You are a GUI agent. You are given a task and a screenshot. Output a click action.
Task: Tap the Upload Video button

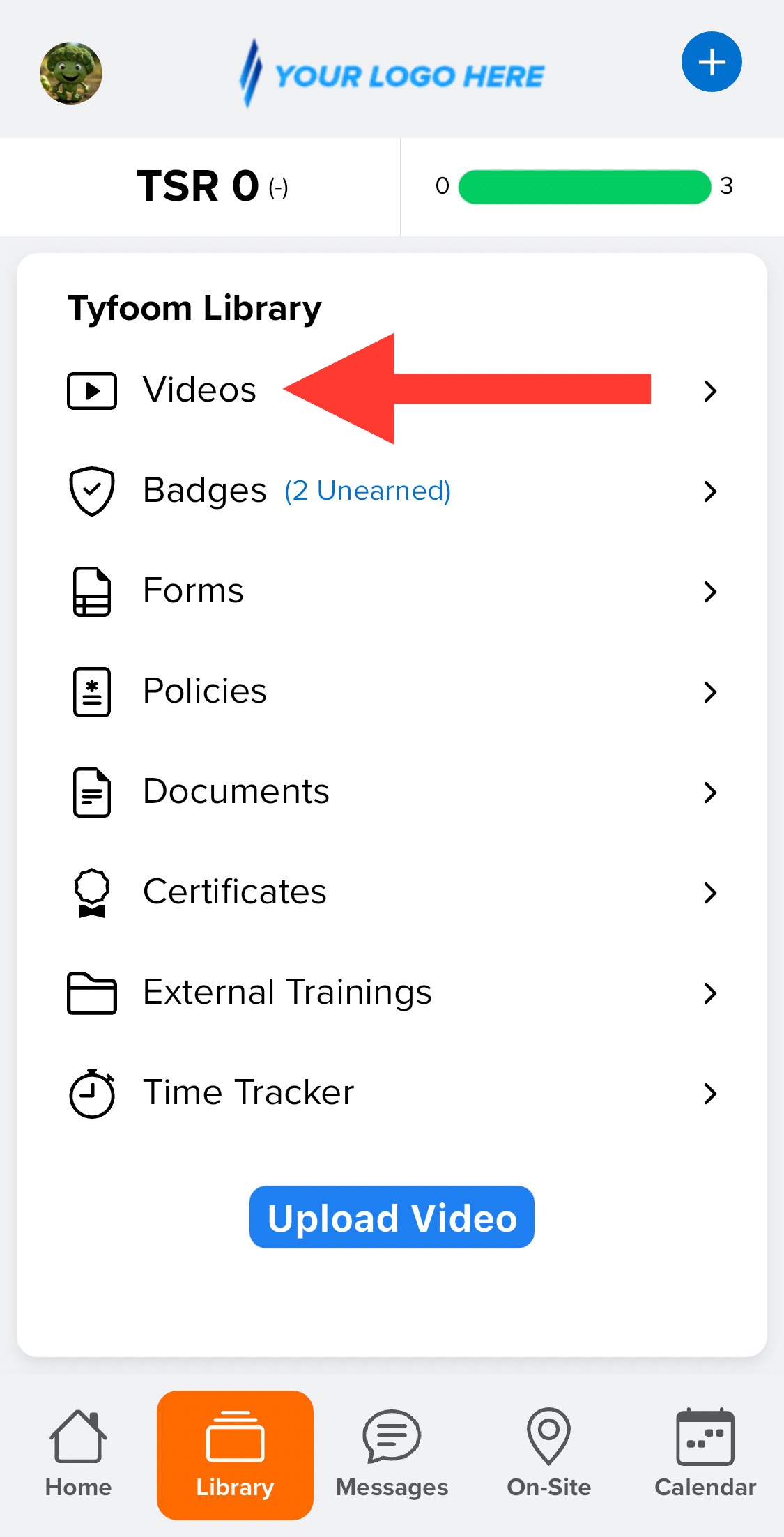(x=392, y=1217)
